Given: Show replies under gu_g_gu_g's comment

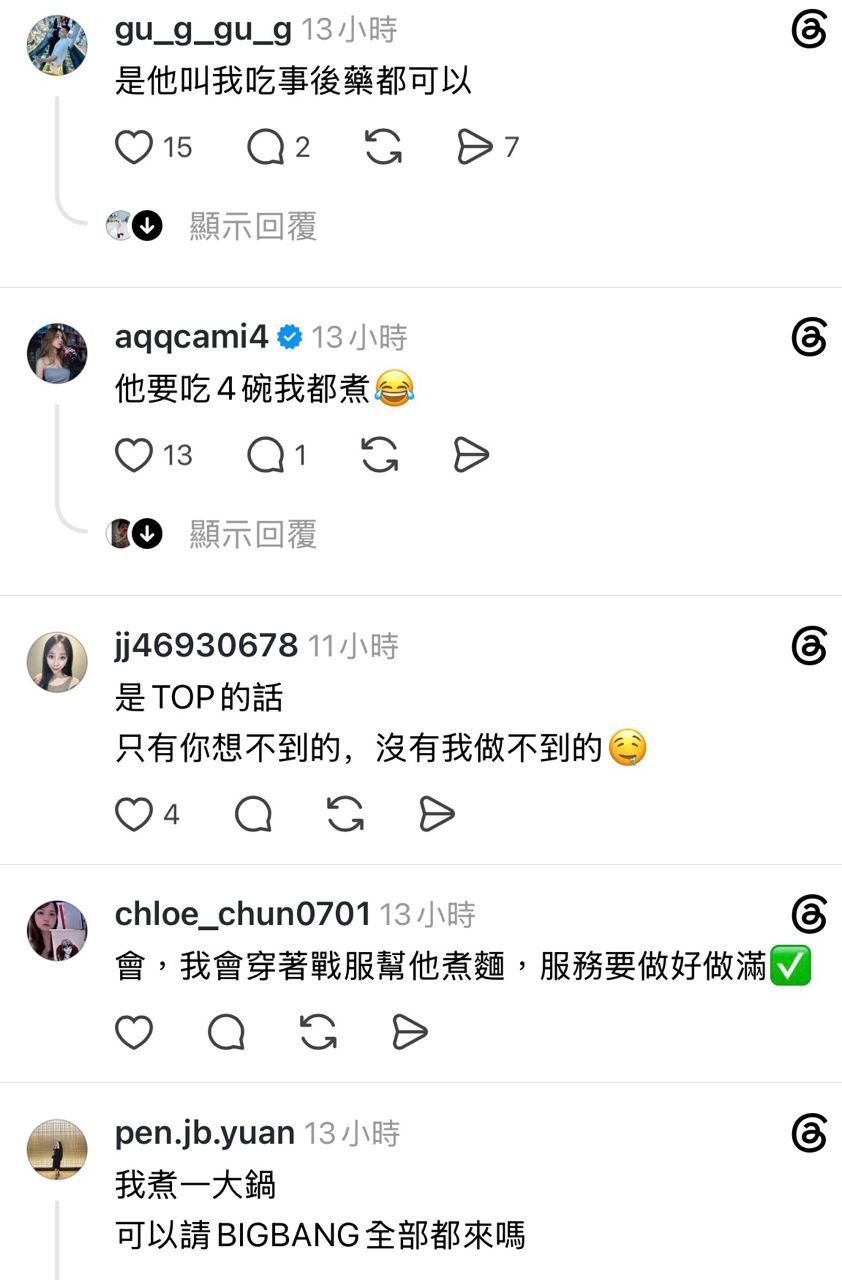Looking at the screenshot, I should click(x=253, y=227).
